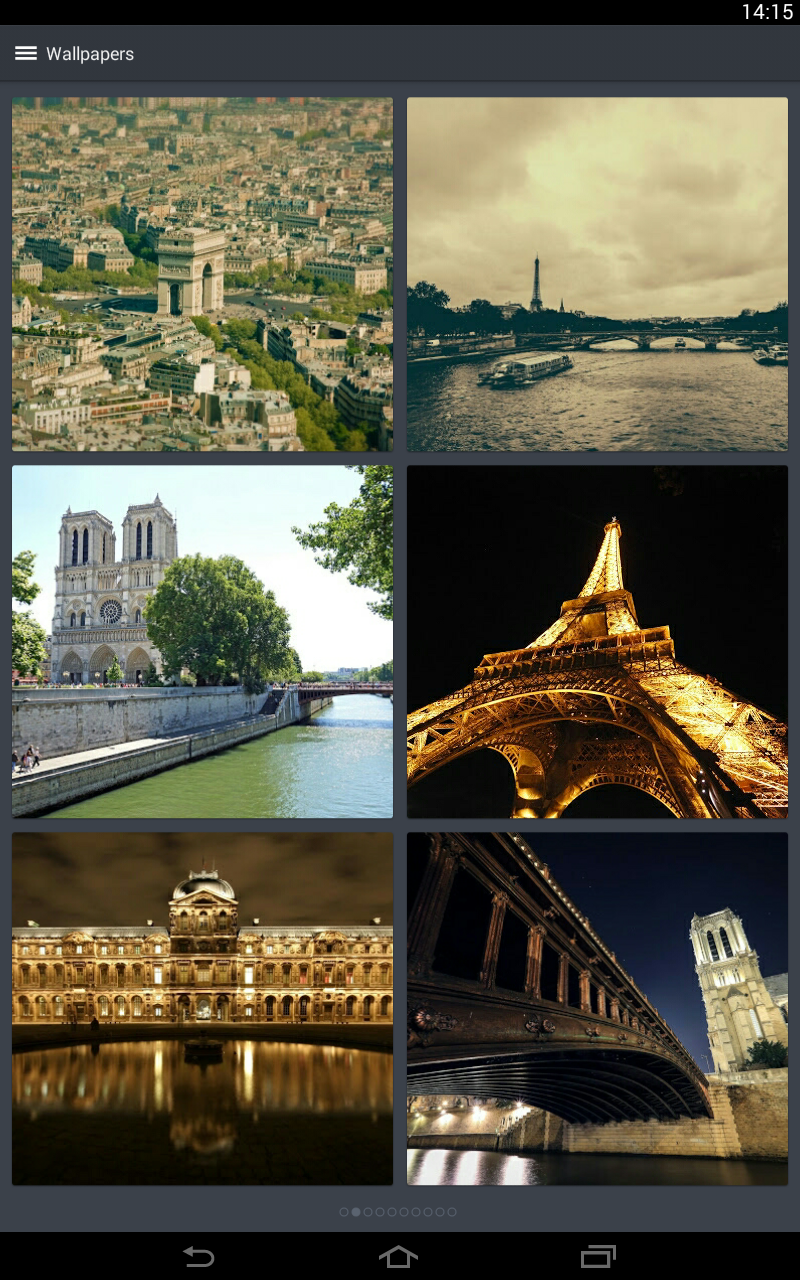Screen dimensions: 800x1280
Task: Open the Arc de Triomphe aerial wallpaper
Action: (202, 274)
